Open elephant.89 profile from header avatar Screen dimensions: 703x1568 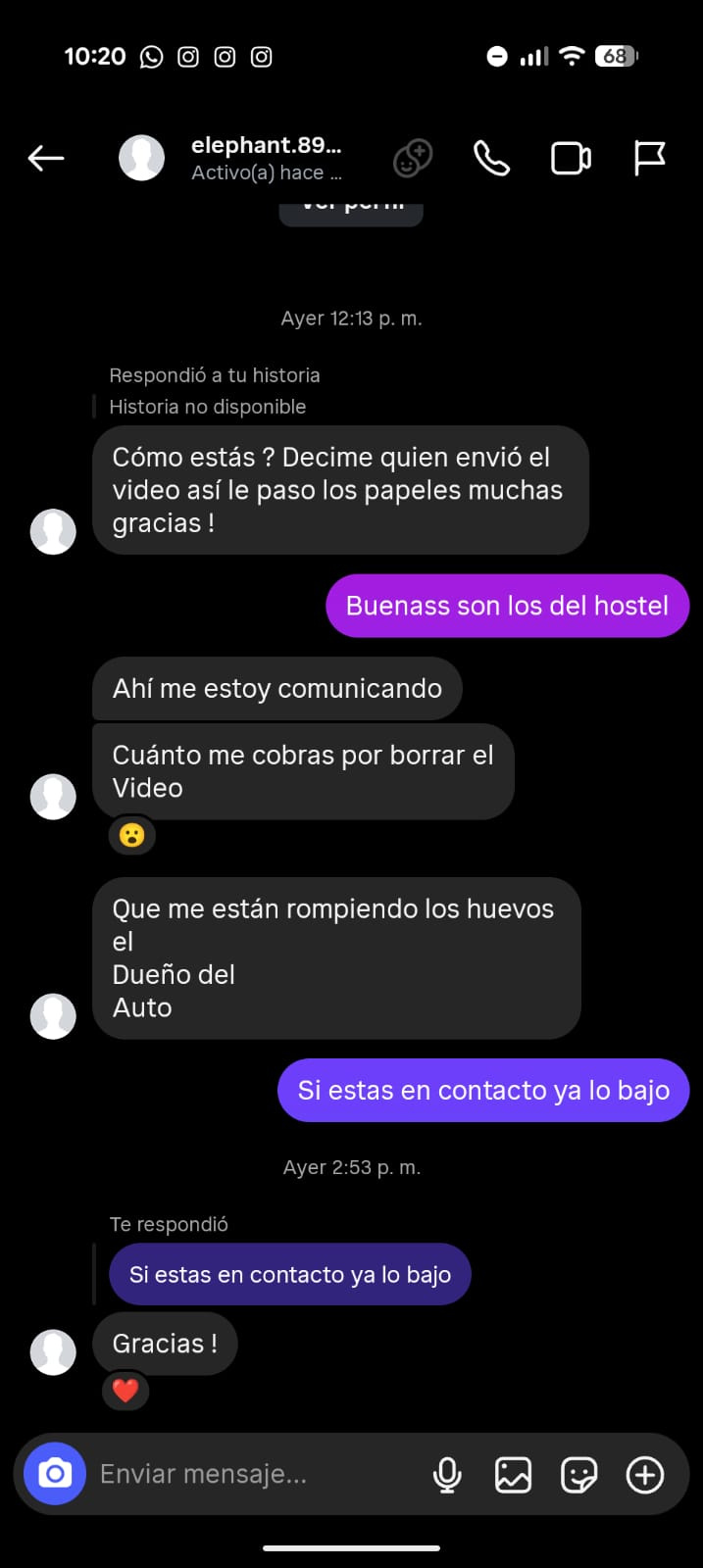click(x=142, y=158)
